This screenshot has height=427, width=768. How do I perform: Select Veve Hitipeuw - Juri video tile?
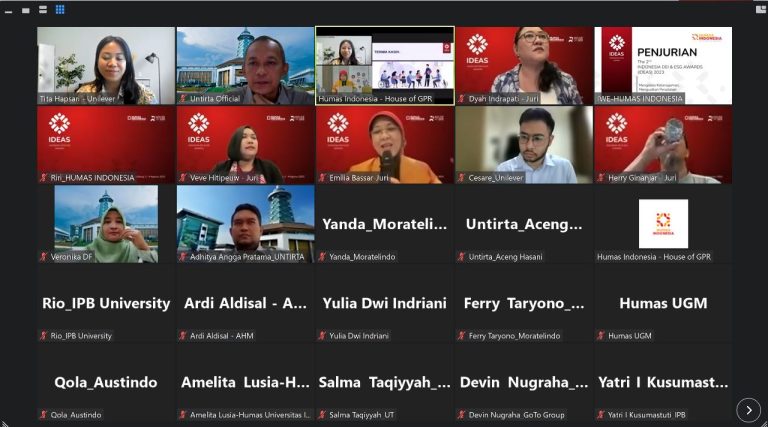tap(245, 144)
